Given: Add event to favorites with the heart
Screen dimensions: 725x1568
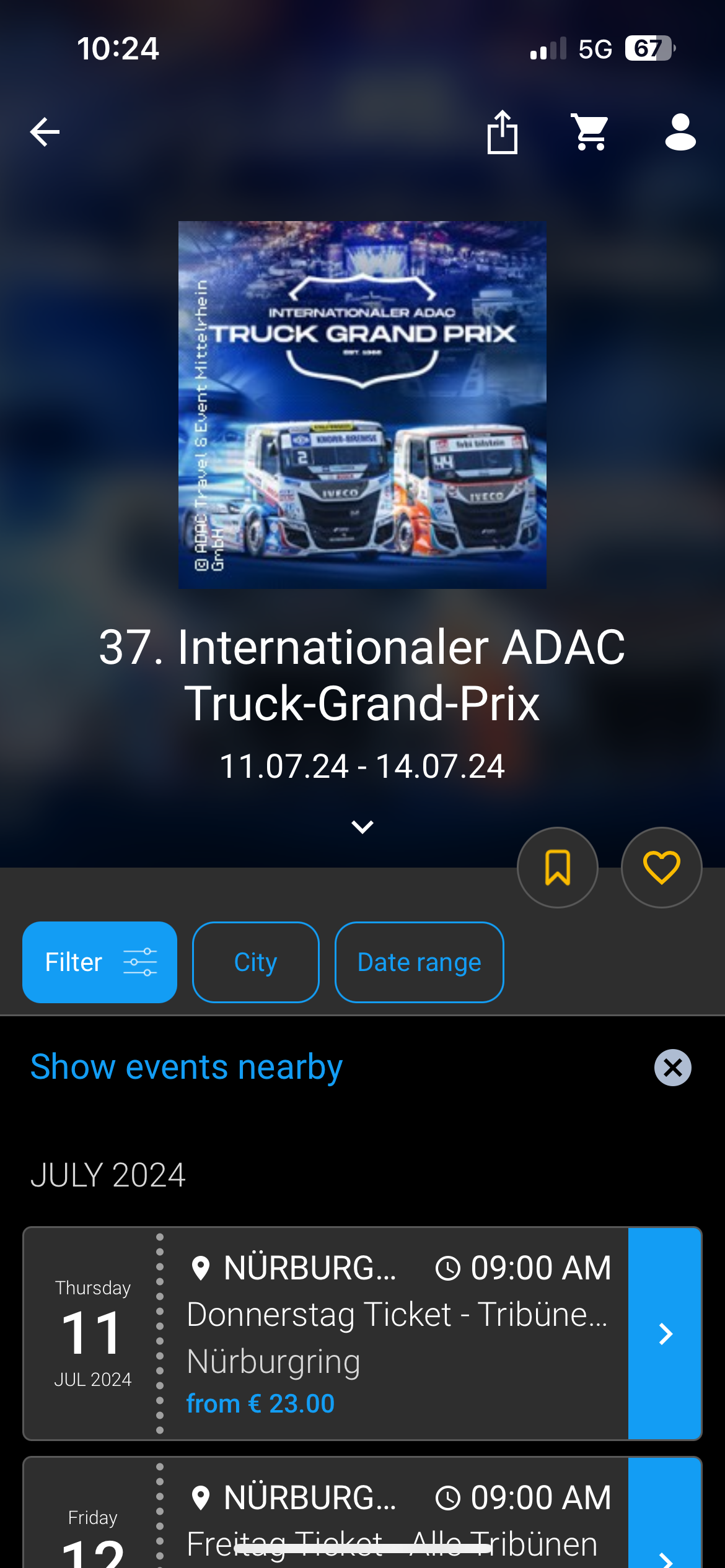Looking at the screenshot, I should tap(661, 867).
